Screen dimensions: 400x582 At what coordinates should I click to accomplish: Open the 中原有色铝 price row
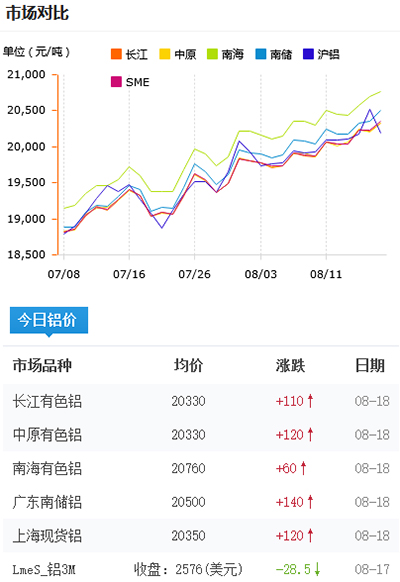click(x=201, y=435)
